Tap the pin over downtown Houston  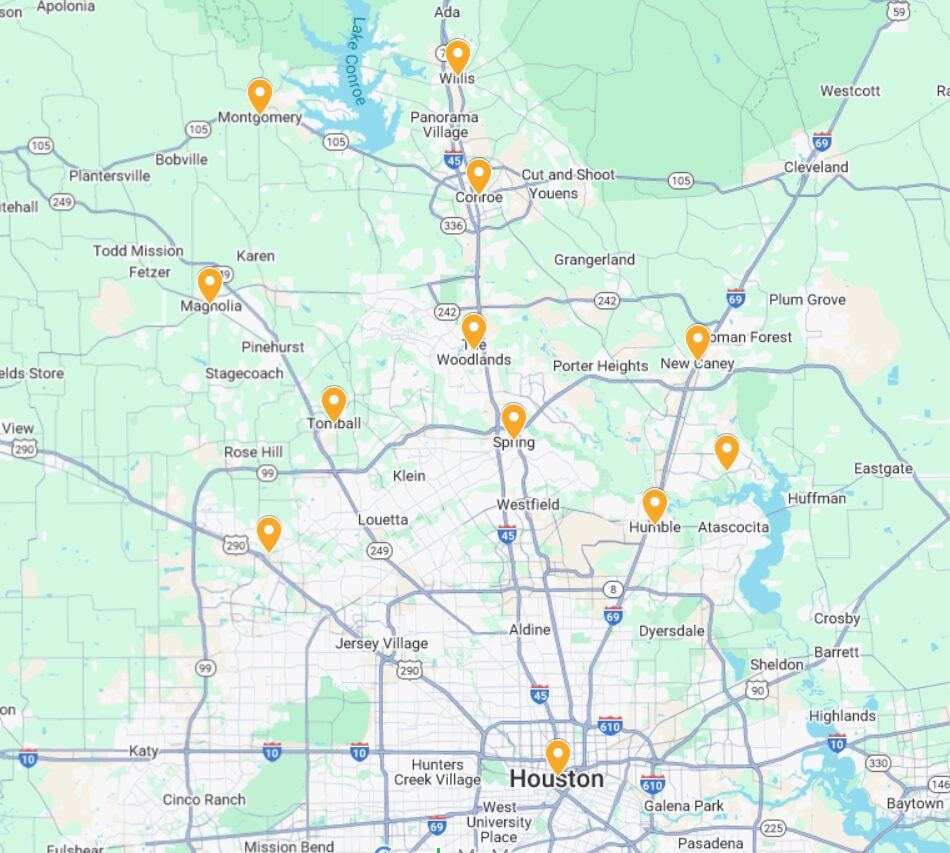coord(558,756)
